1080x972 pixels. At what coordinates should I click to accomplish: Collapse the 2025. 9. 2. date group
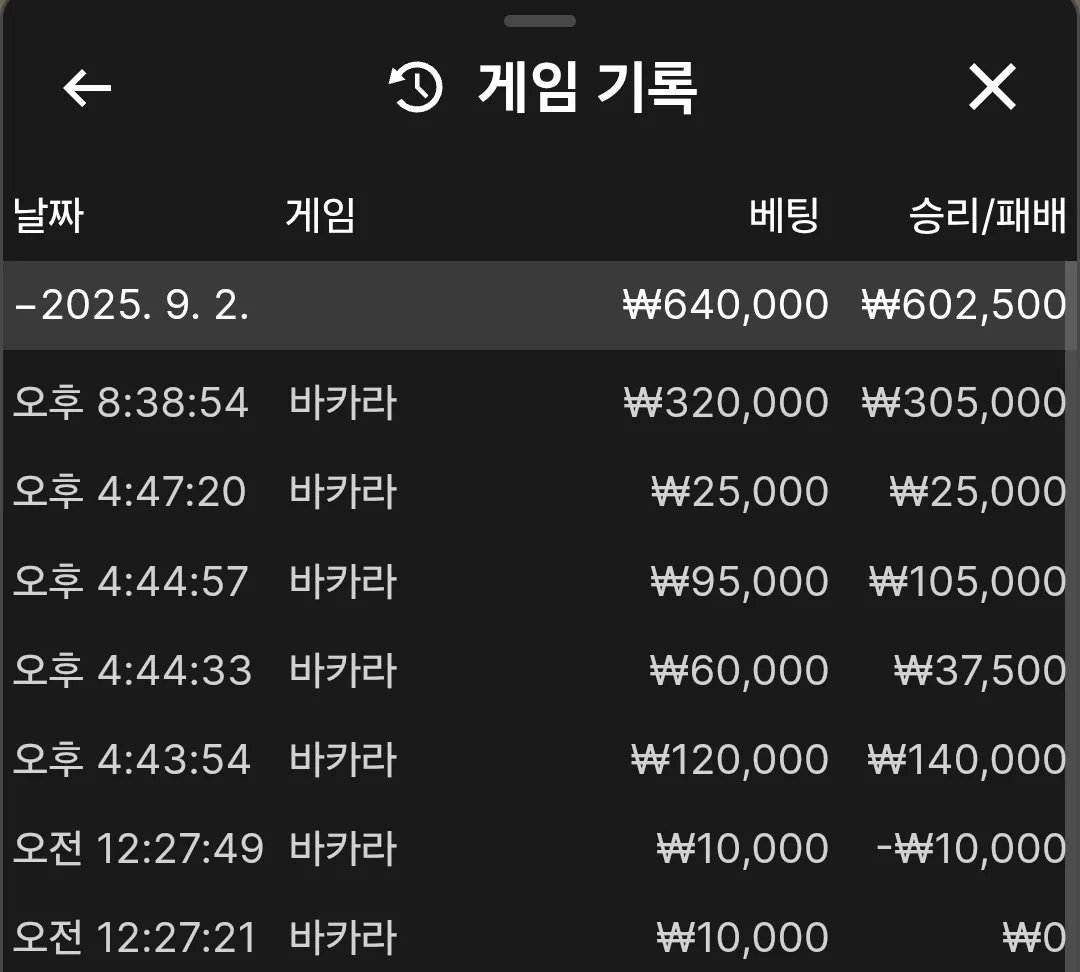pos(539,305)
